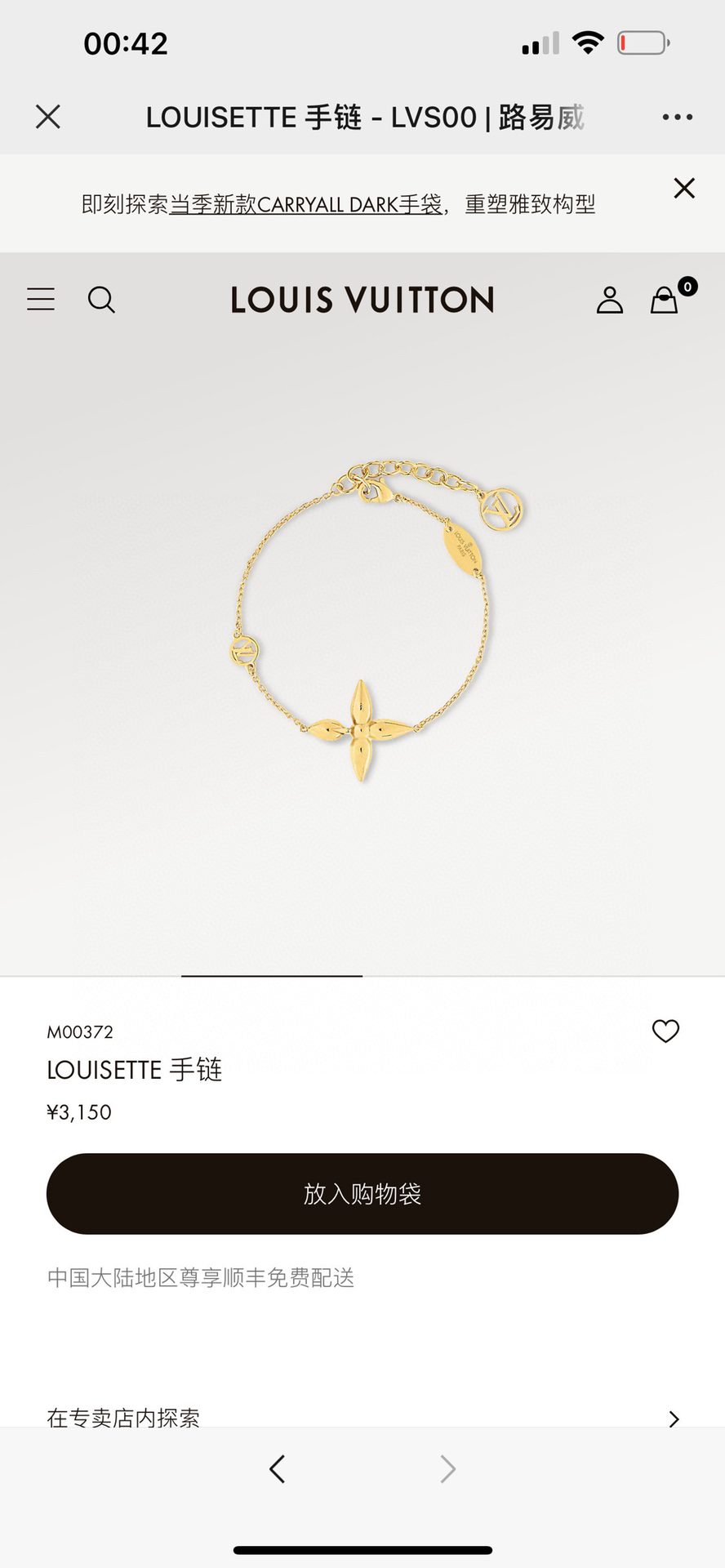The image size is (725, 1568).
Task: Dismiss the promotional banner
Action: coord(684,189)
